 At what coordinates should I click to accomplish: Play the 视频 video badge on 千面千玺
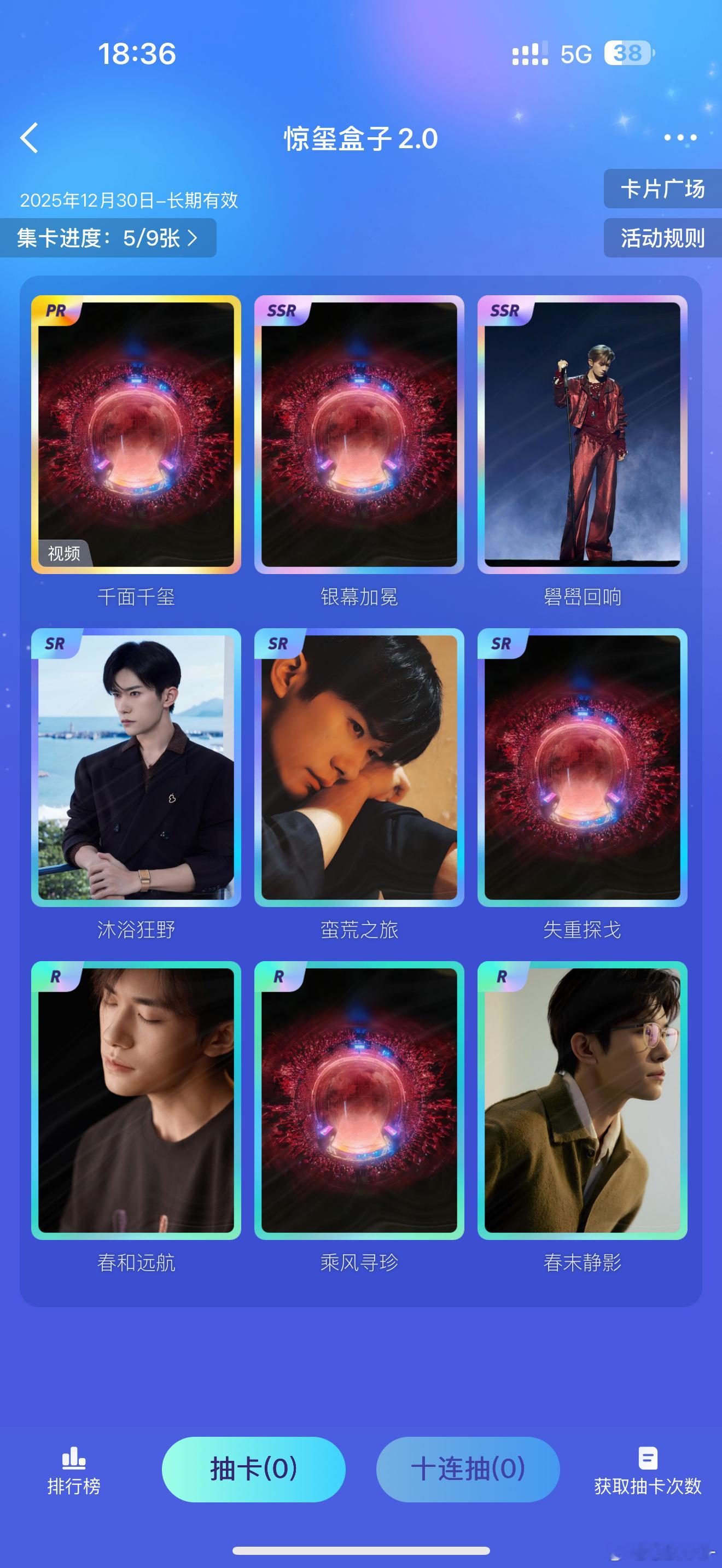(x=63, y=554)
